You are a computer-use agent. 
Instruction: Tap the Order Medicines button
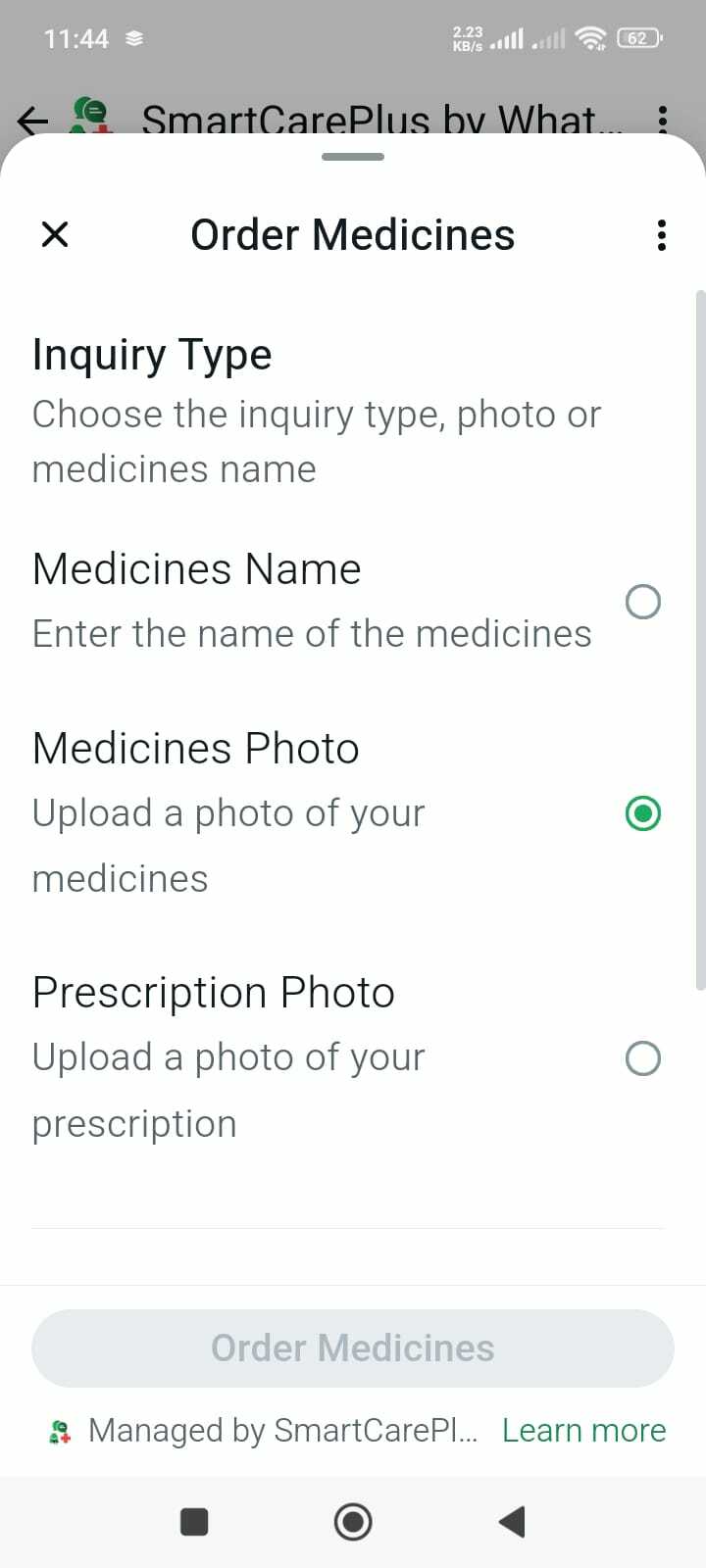click(x=353, y=1348)
